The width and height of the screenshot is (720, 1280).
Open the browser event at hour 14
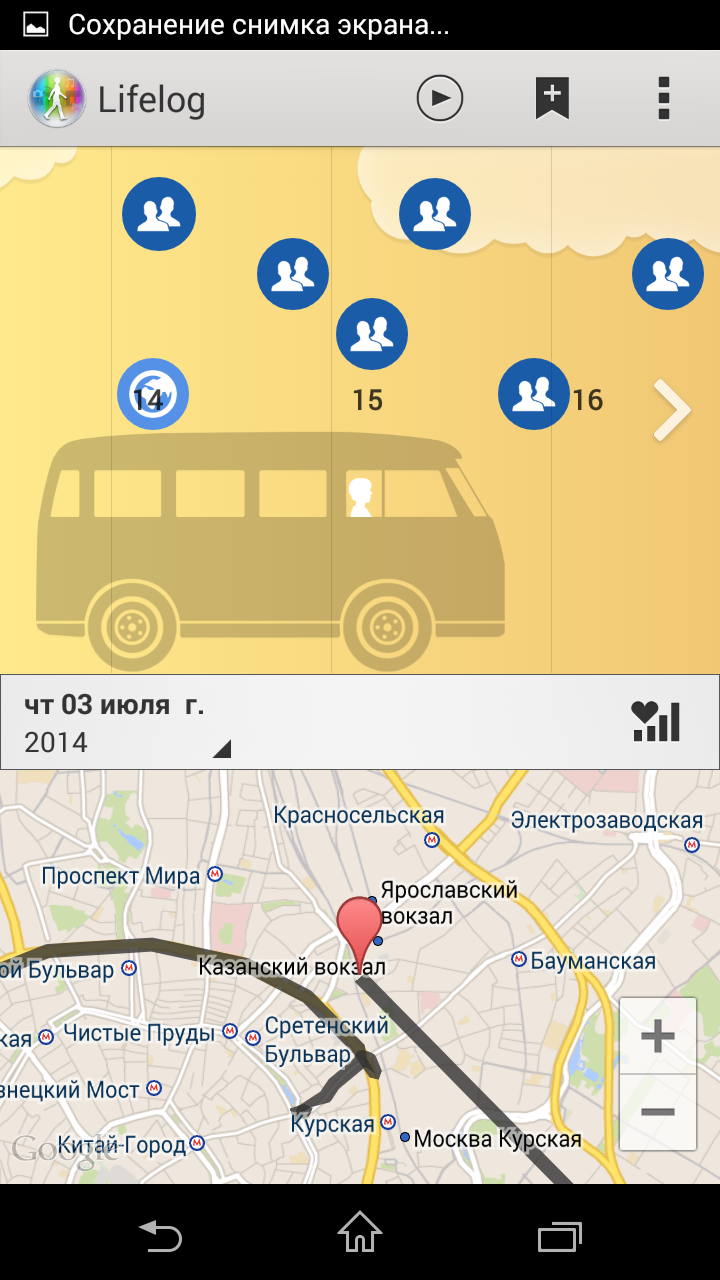click(x=153, y=394)
